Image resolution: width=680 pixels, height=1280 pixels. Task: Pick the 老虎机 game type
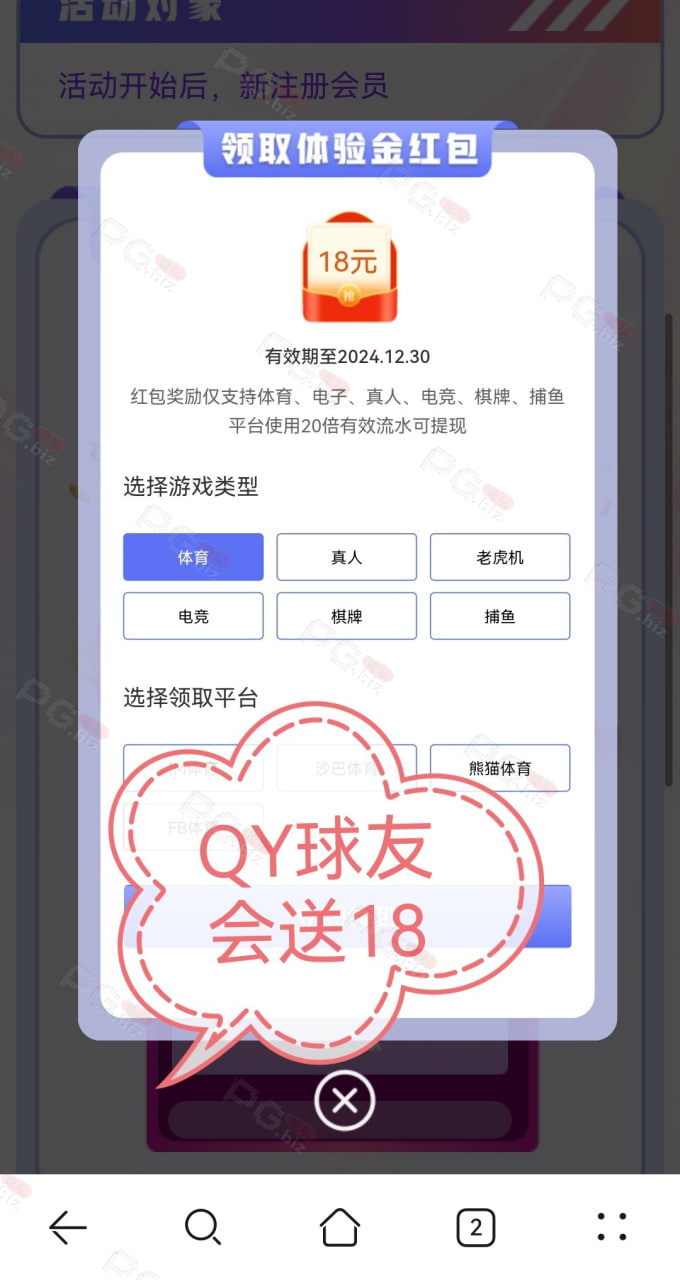(x=500, y=557)
